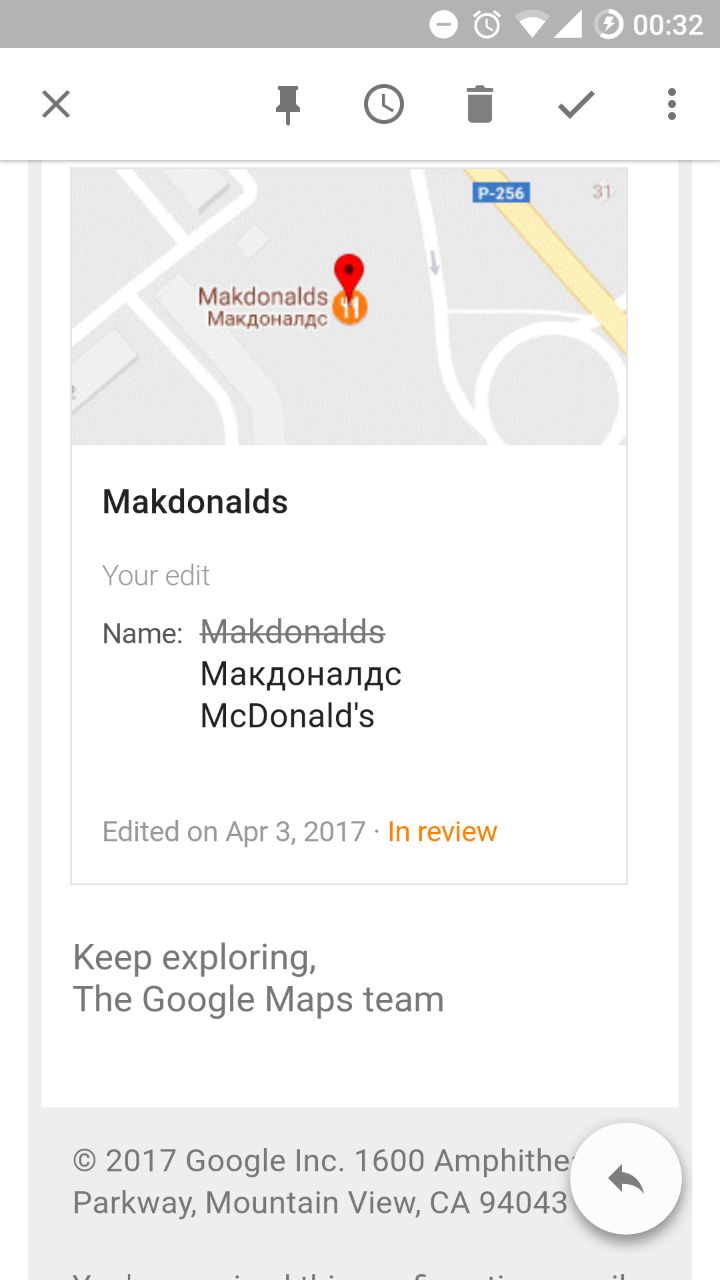Pin this email

[288, 104]
